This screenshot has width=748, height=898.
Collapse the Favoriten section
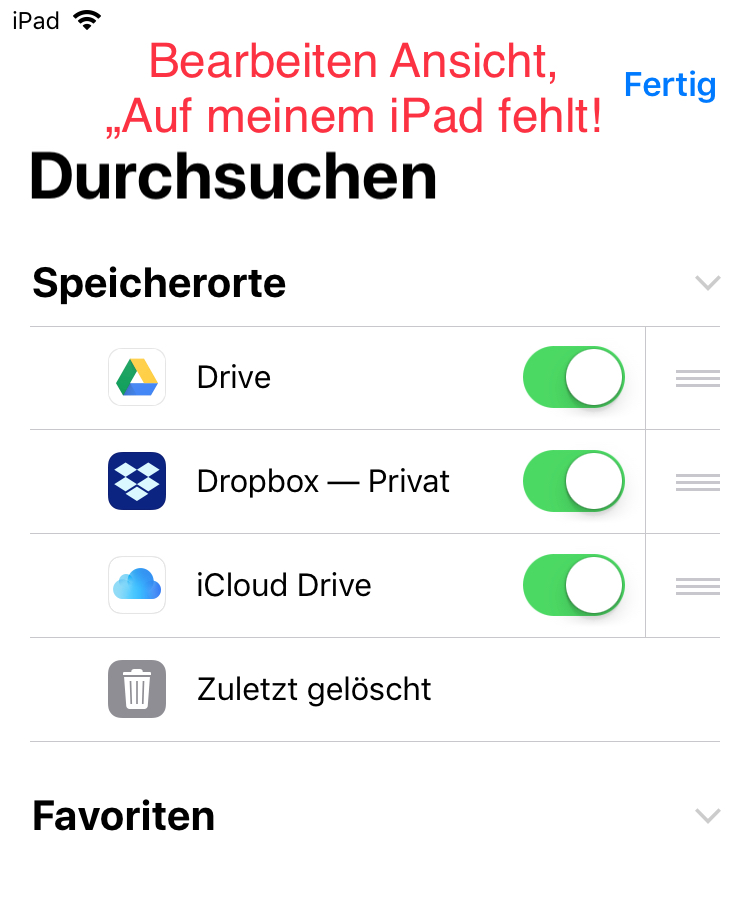(707, 817)
